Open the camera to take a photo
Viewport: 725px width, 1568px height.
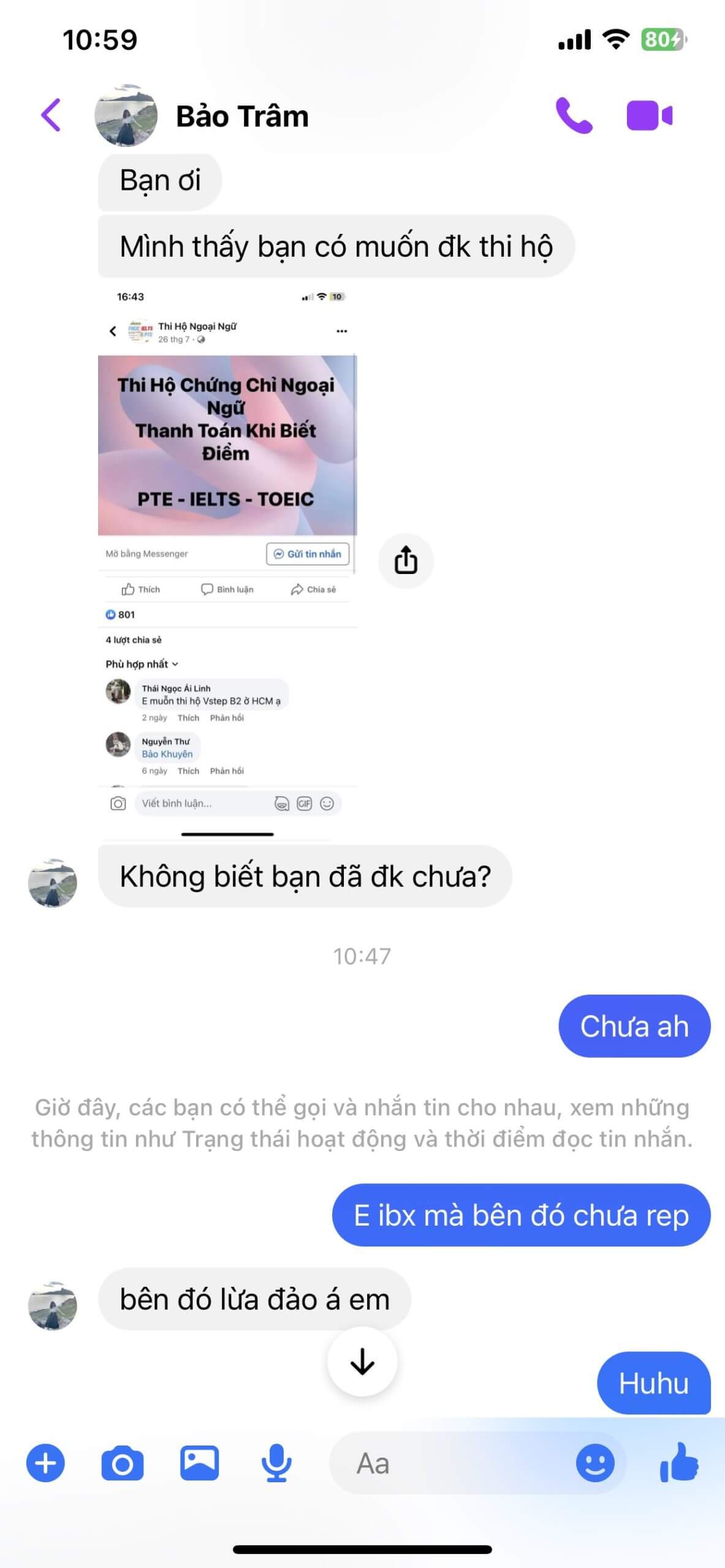pos(122,1463)
